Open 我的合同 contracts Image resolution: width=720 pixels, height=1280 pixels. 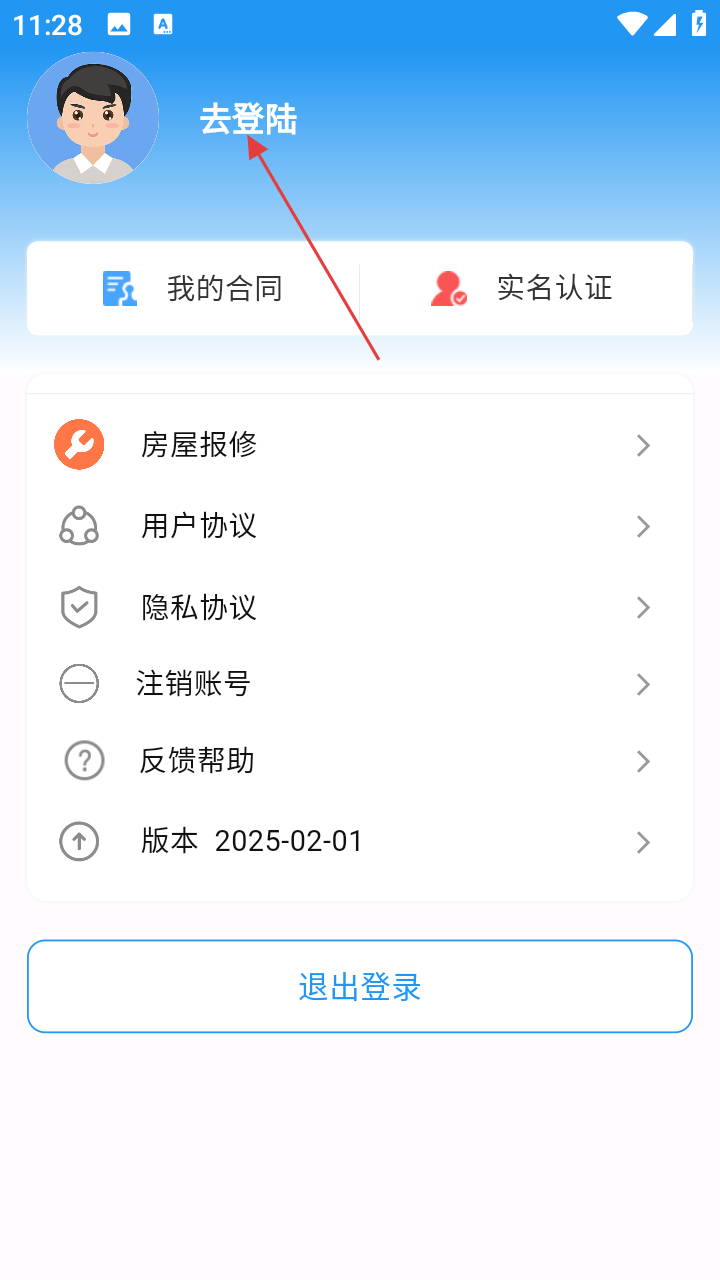click(x=194, y=288)
